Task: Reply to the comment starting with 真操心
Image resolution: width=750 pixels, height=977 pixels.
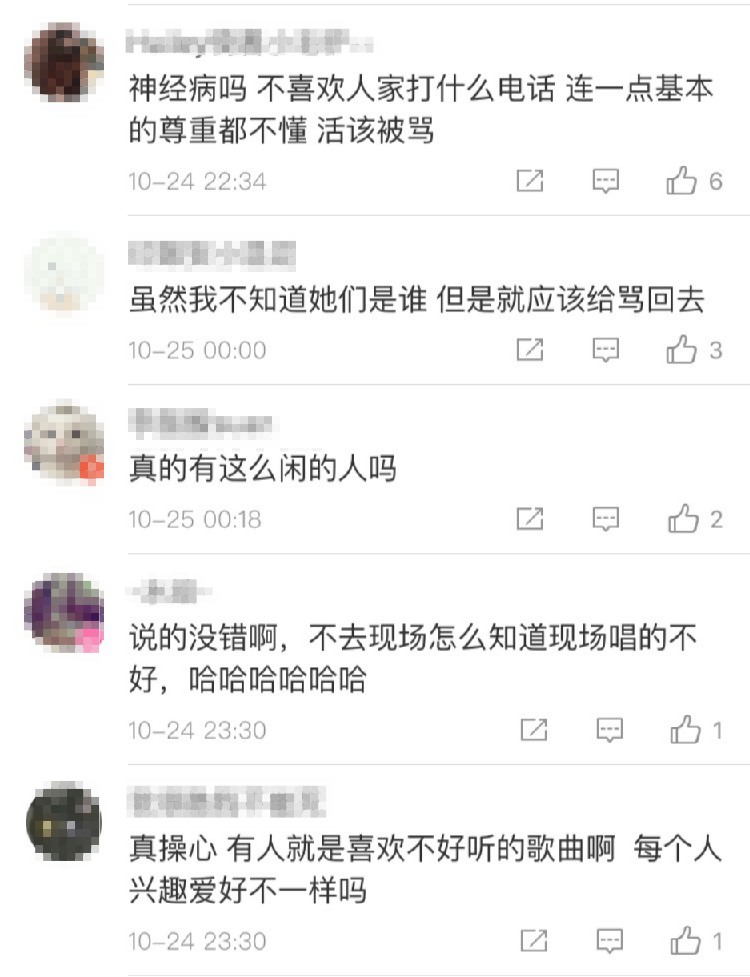Action: click(x=610, y=941)
